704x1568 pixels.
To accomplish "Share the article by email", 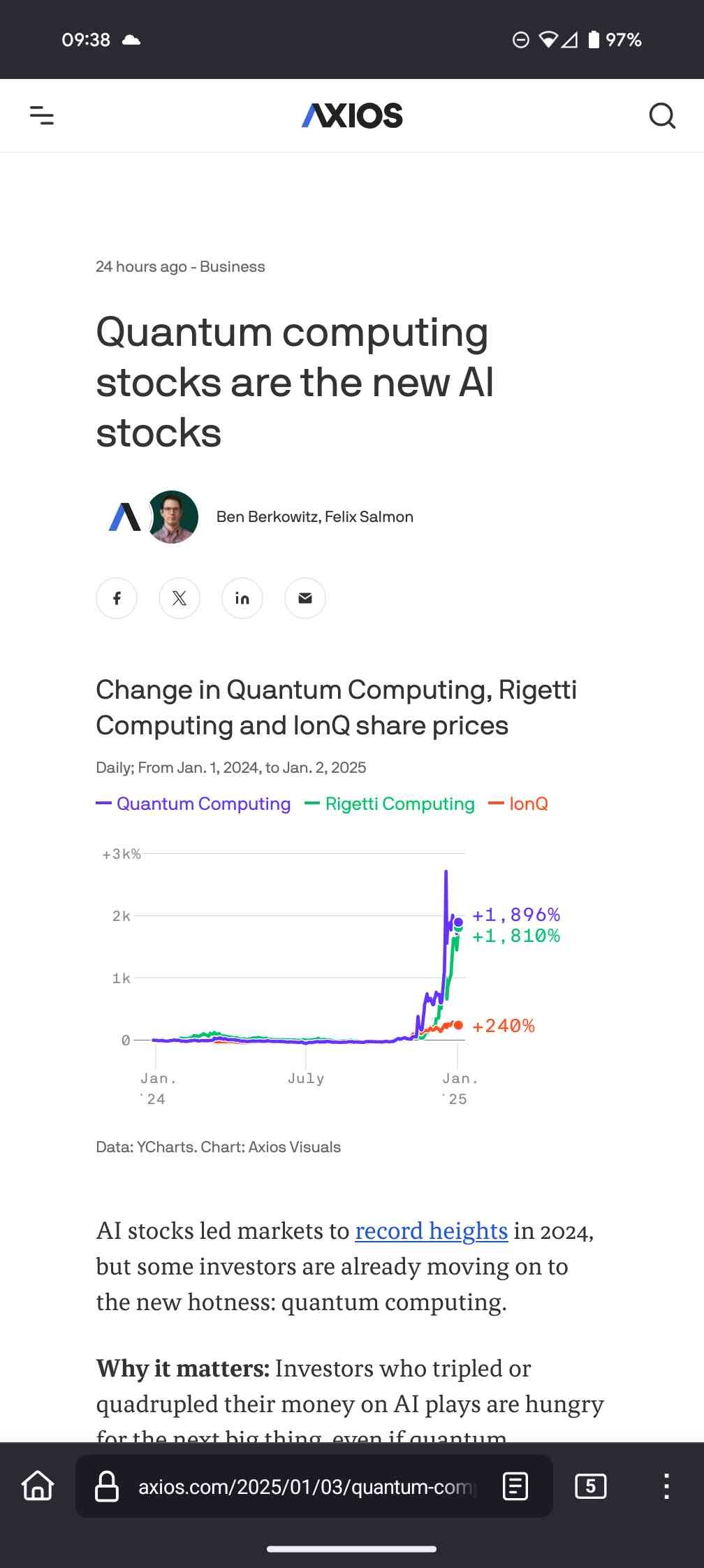I will point(305,598).
